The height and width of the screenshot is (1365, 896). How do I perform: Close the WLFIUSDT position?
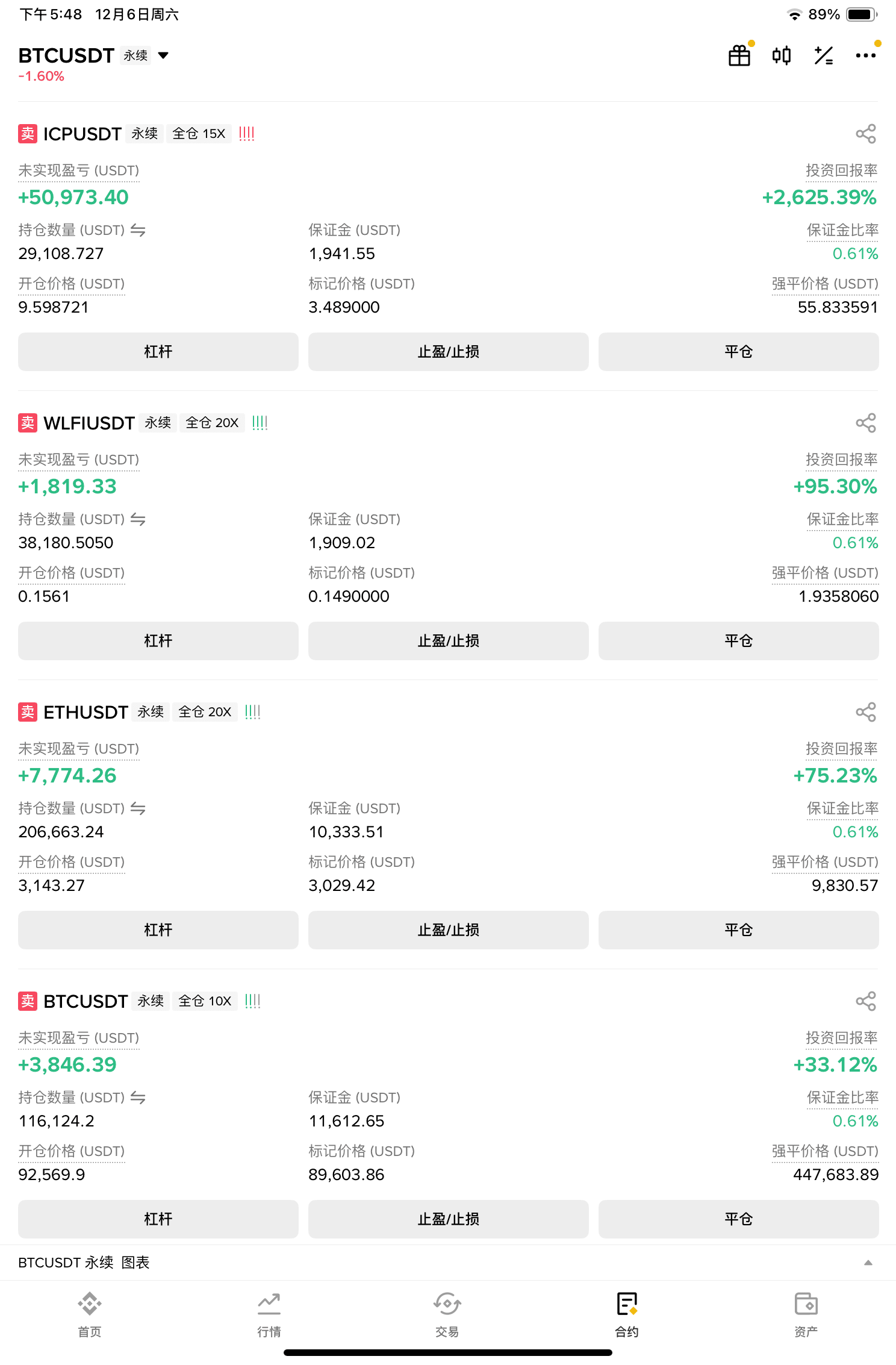(738, 641)
